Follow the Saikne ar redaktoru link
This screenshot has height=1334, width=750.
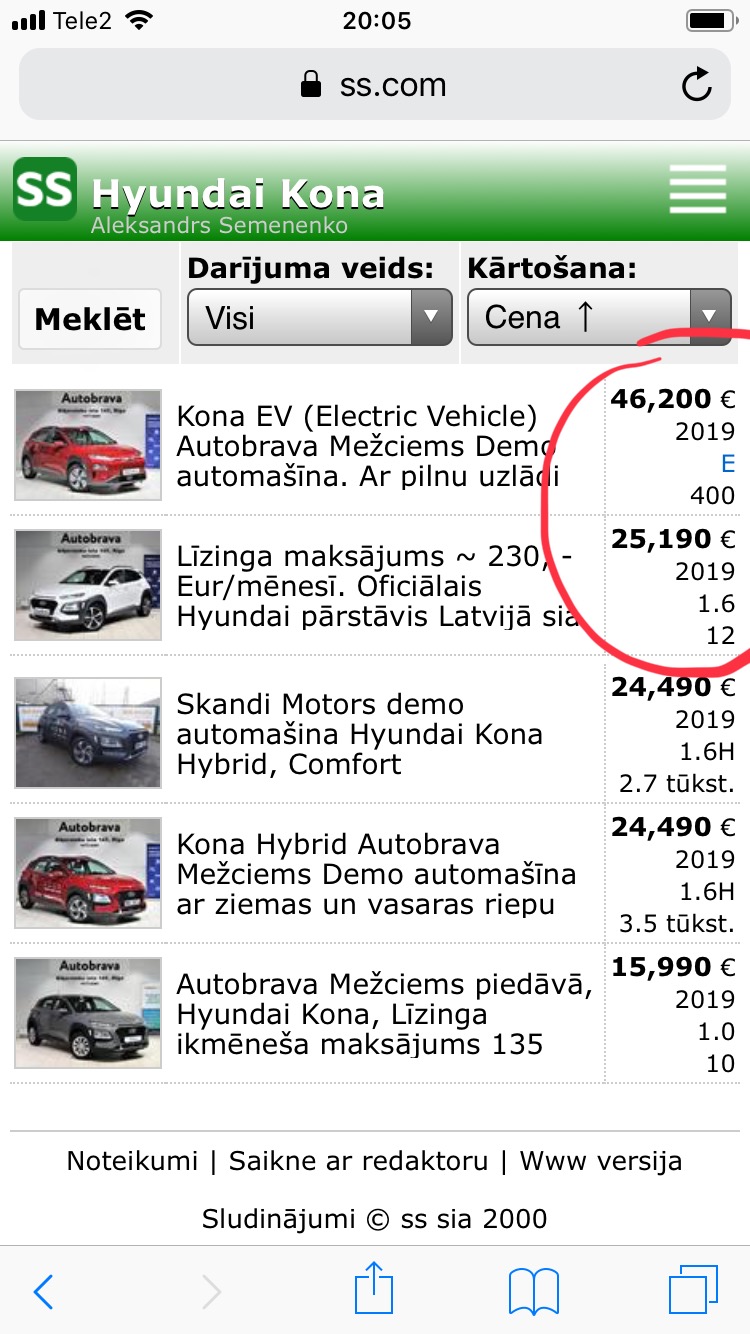coord(358,1161)
